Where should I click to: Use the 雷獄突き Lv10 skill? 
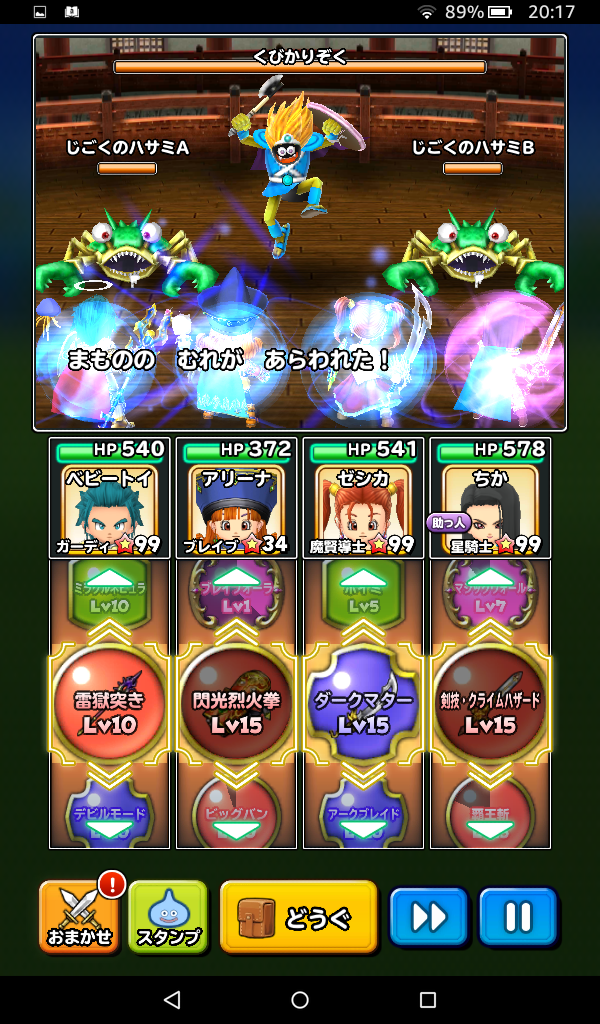coord(109,702)
